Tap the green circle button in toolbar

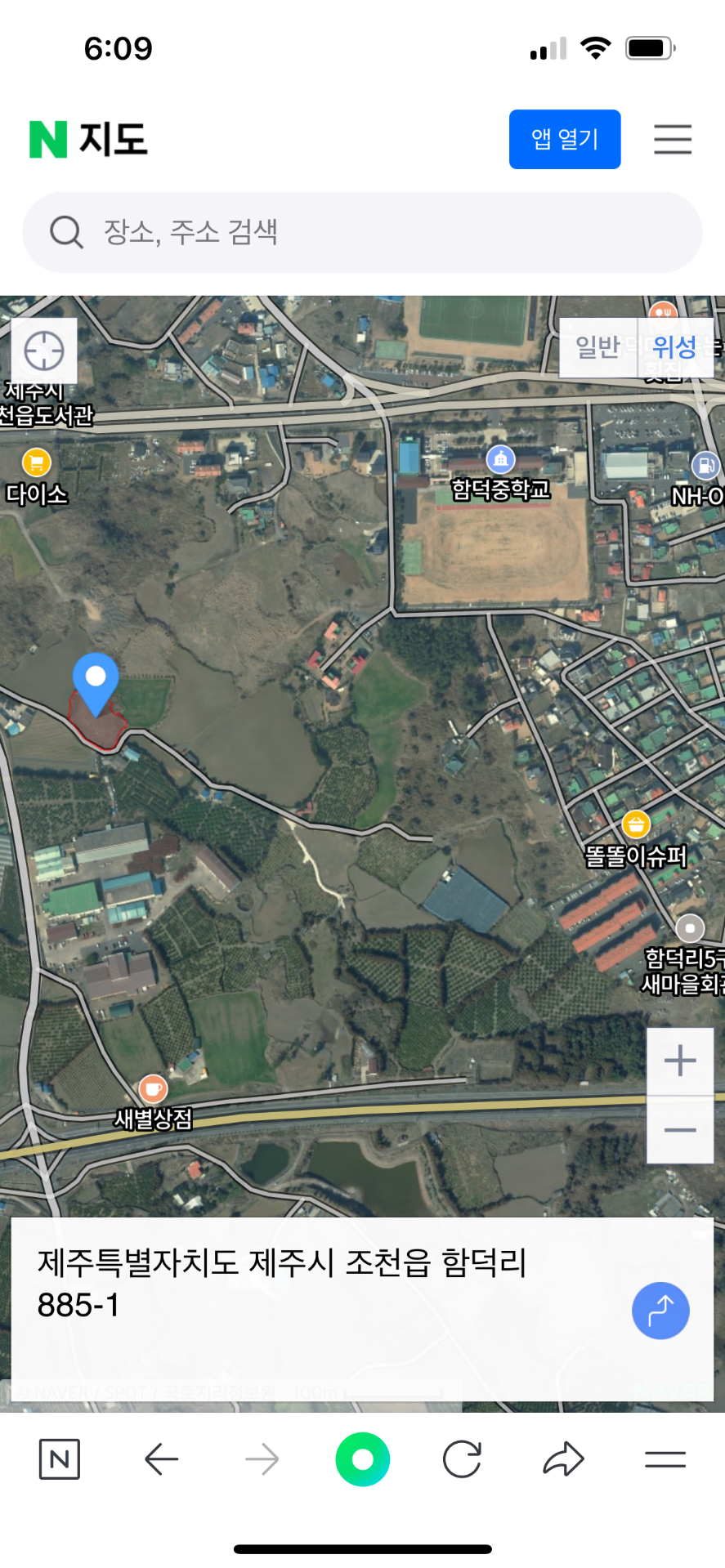362,1459
